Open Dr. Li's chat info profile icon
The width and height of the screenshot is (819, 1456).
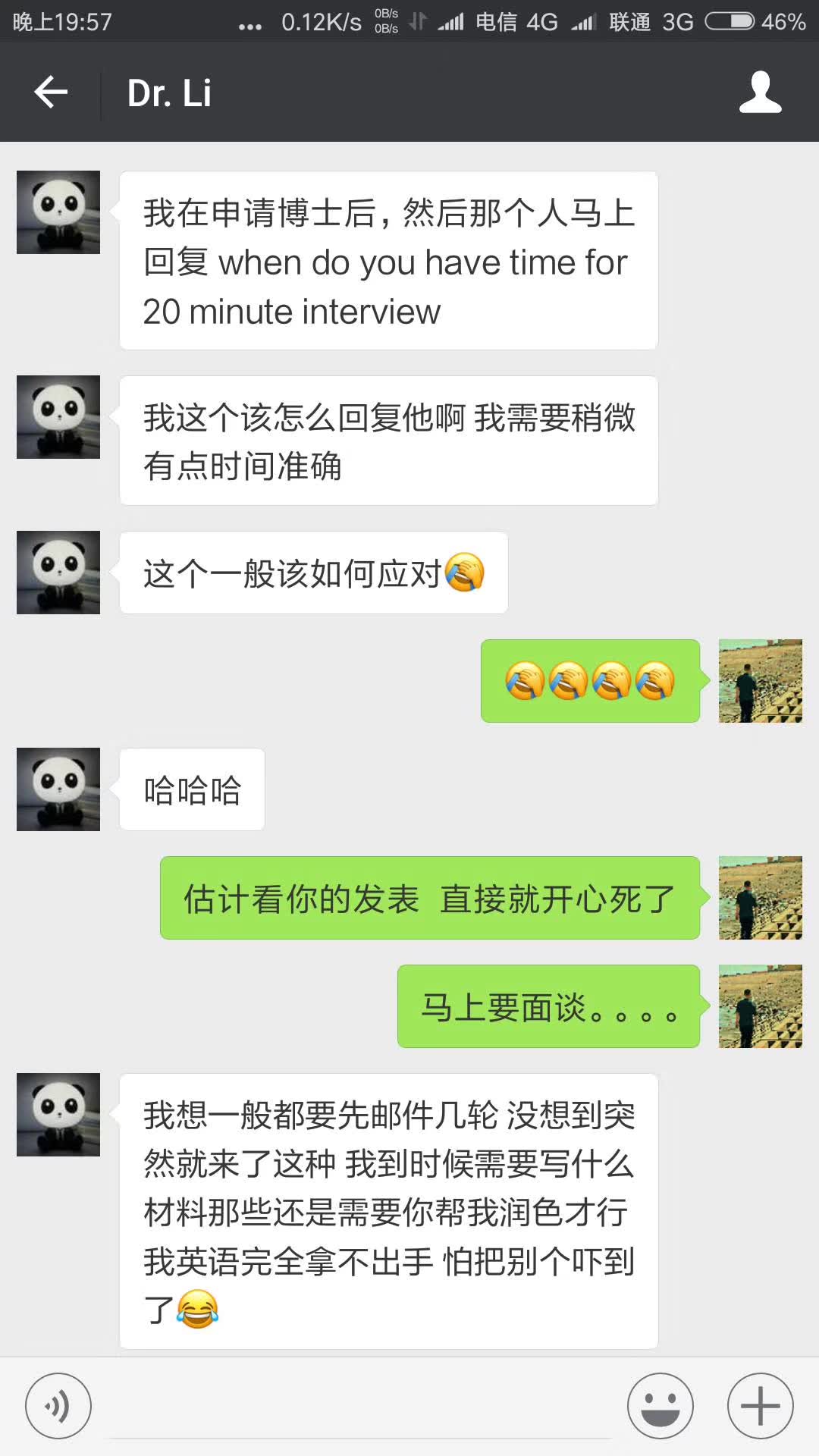coord(760,93)
